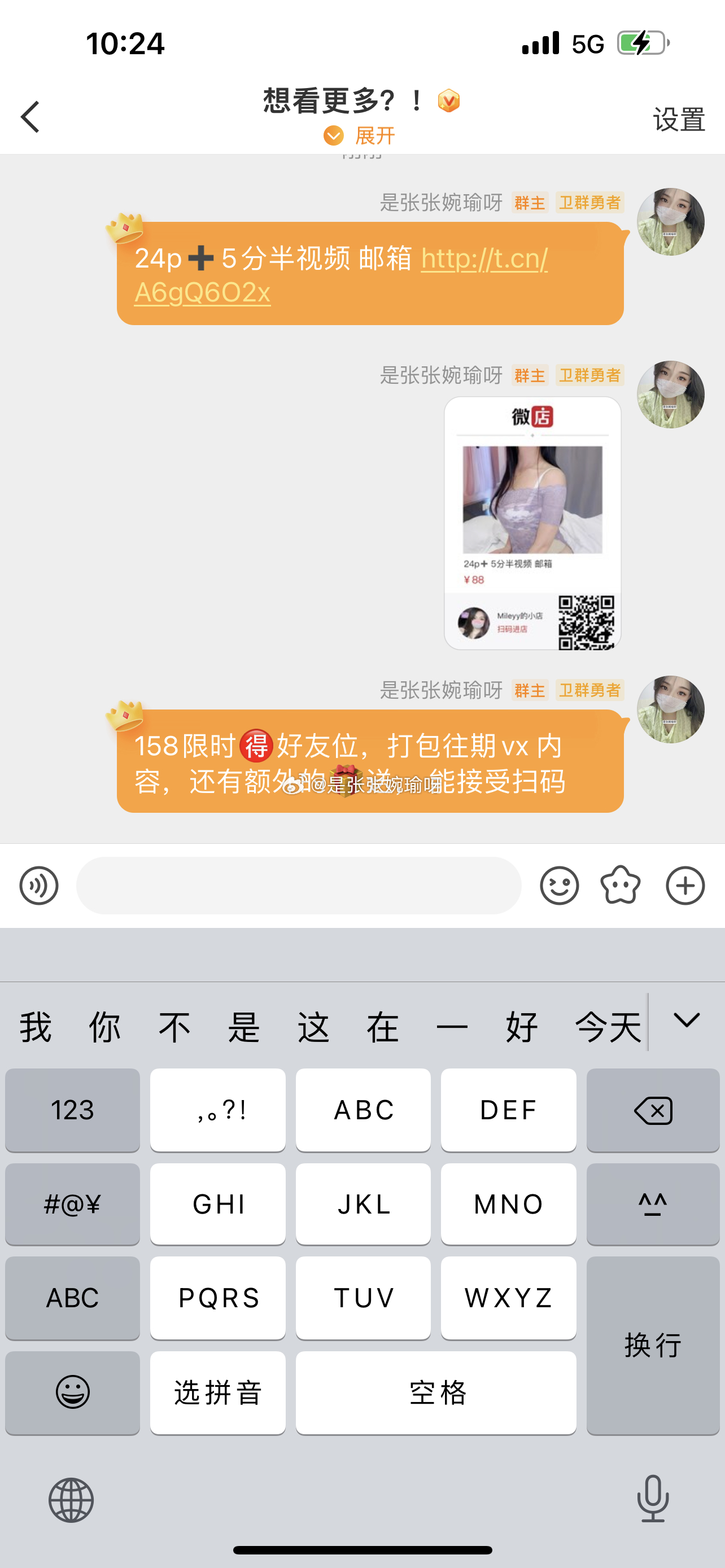Open the emoji smiley picker
The height and width of the screenshot is (1568, 725).
click(x=559, y=886)
